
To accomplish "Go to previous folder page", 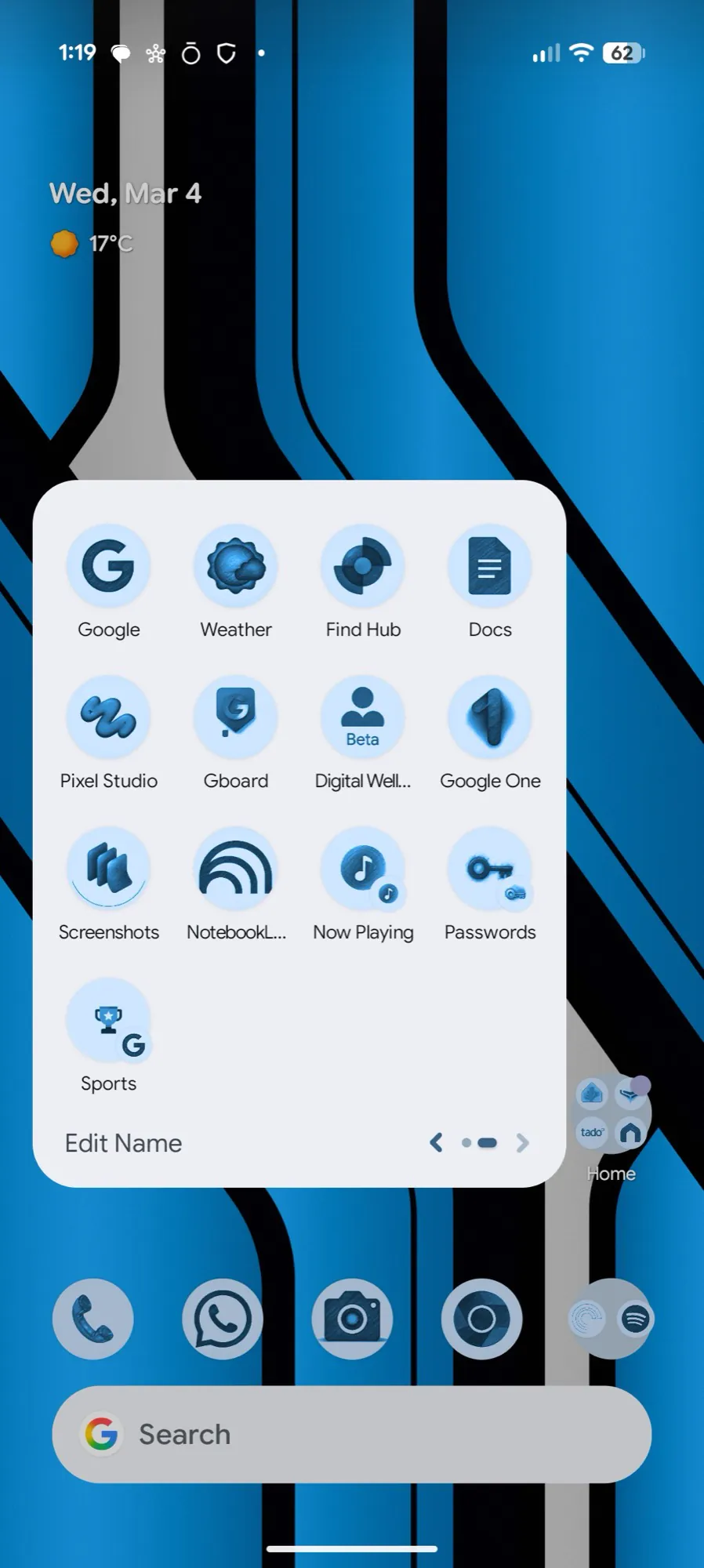I will point(436,1143).
